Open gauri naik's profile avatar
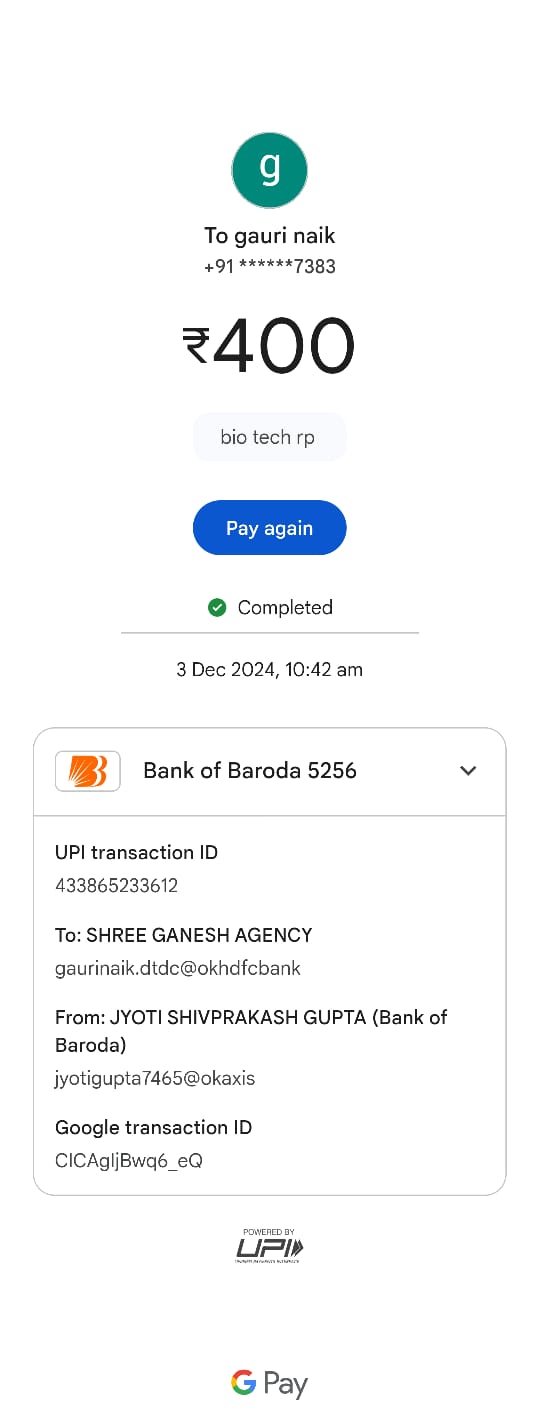Viewport: 540px width, 1423px height. pos(269,170)
